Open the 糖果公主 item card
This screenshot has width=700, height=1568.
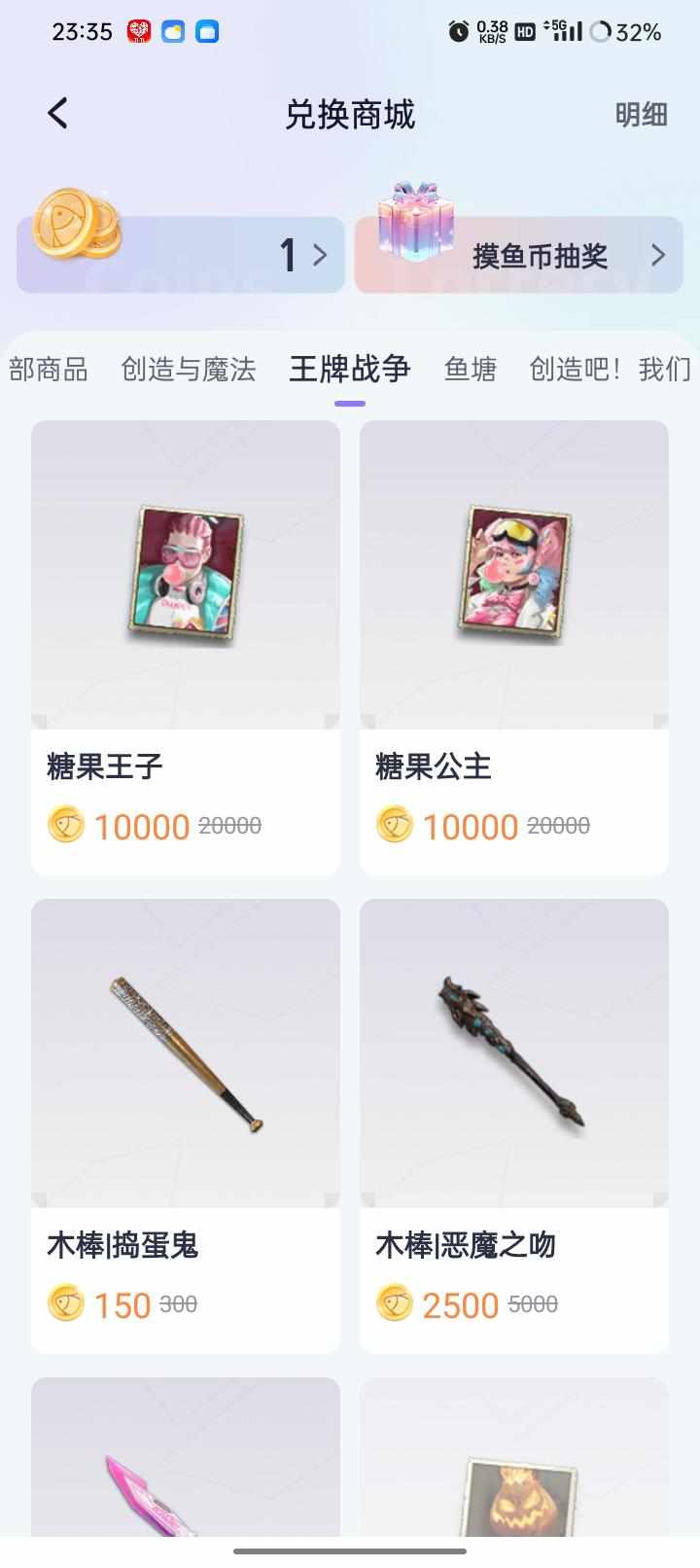point(514,646)
